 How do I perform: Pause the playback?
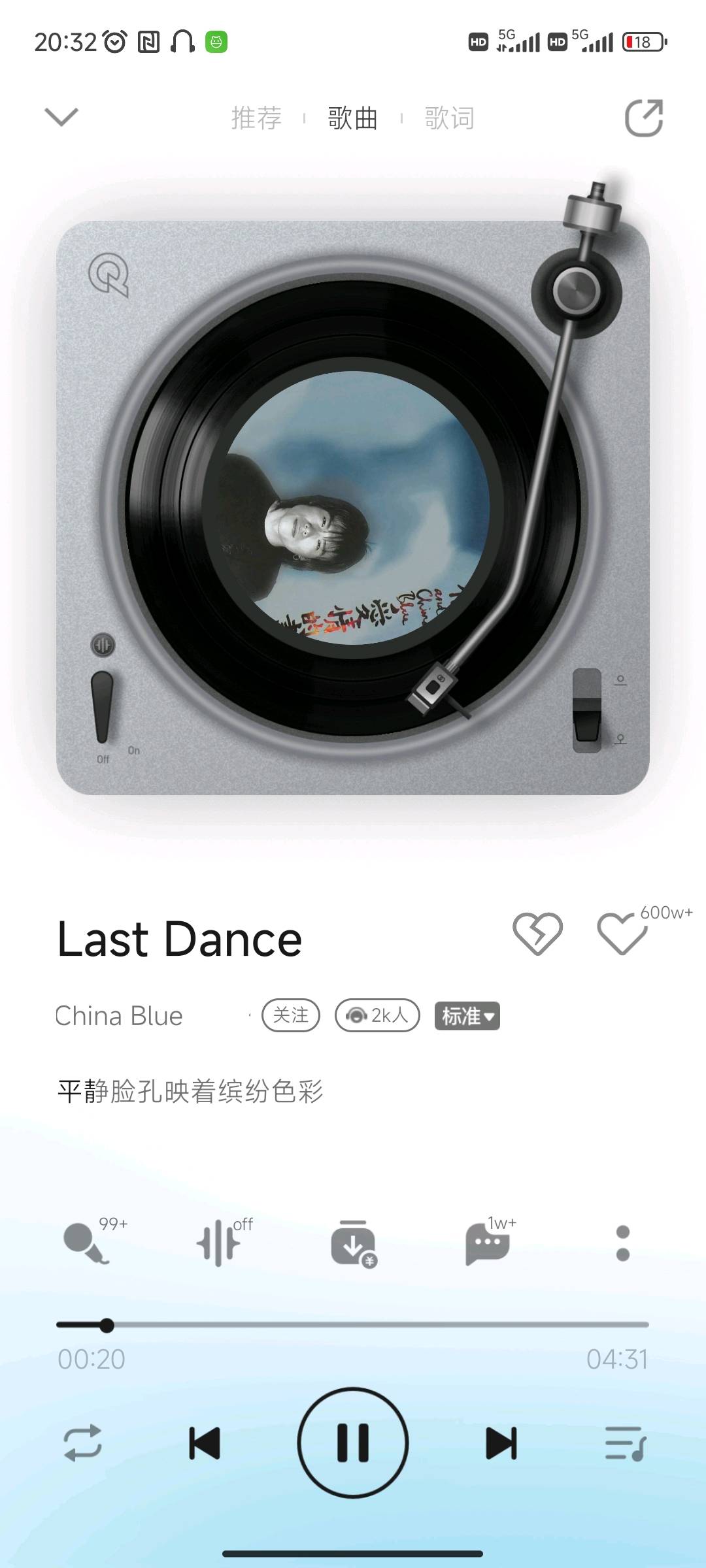tap(353, 1443)
